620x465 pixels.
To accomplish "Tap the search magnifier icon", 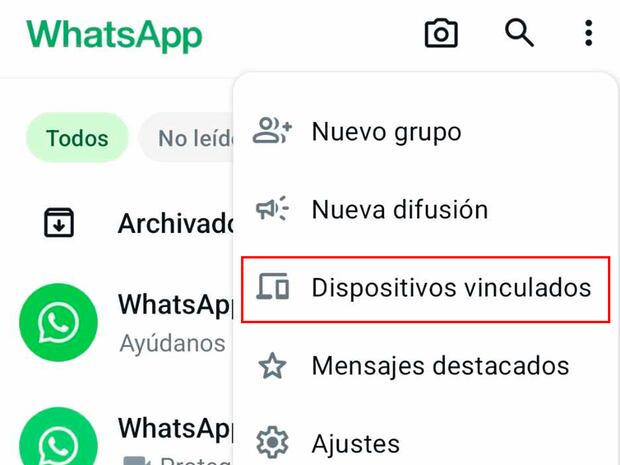I will click(x=519, y=34).
